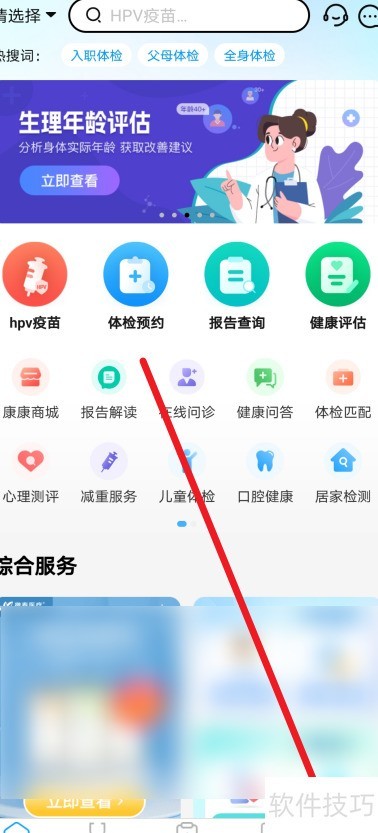
Task: Open 报告解读
Action: (109, 389)
